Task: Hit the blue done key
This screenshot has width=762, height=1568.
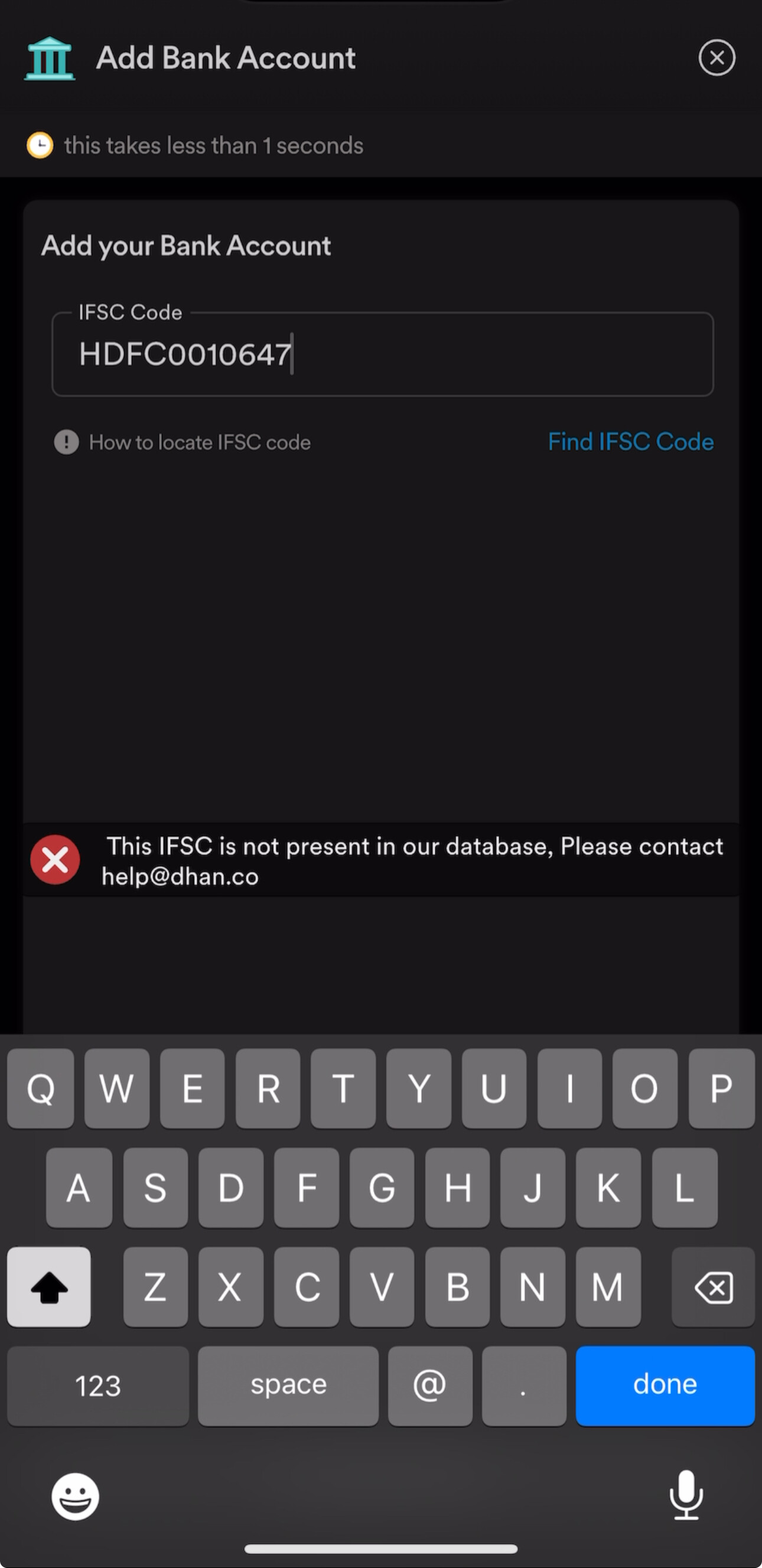Action: pos(665,1385)
